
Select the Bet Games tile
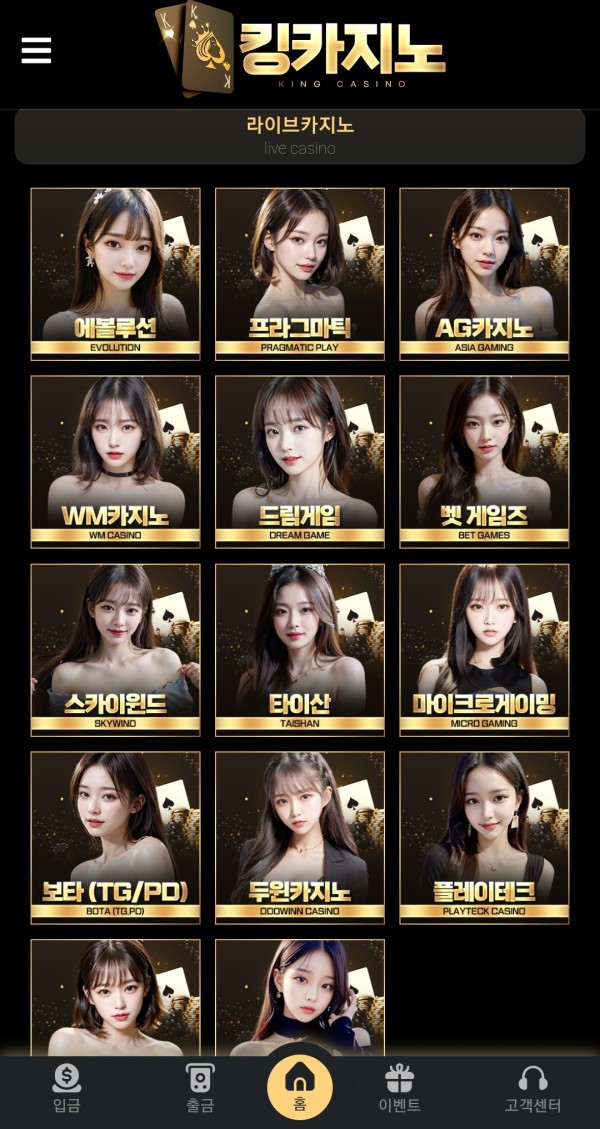coord(484,461)
